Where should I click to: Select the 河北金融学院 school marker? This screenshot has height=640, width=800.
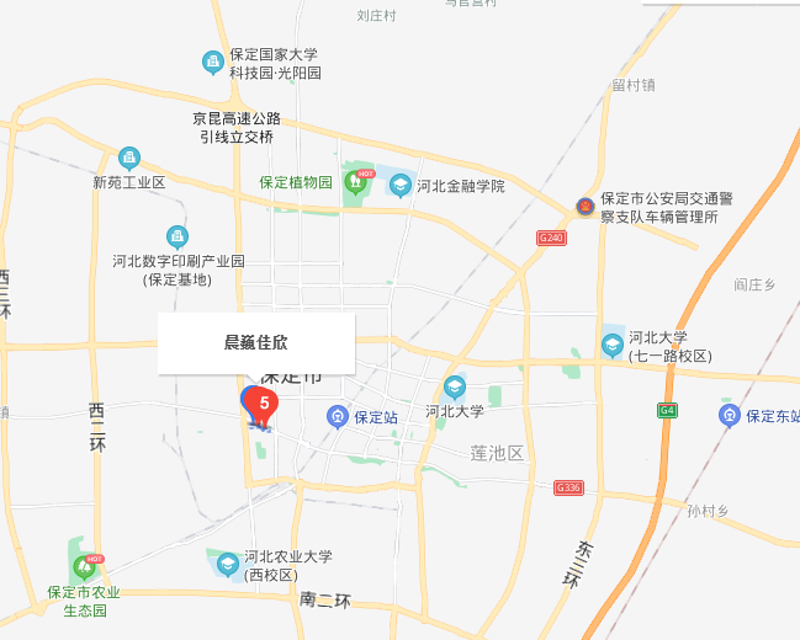pyautogui.click(x=401, y=185)
